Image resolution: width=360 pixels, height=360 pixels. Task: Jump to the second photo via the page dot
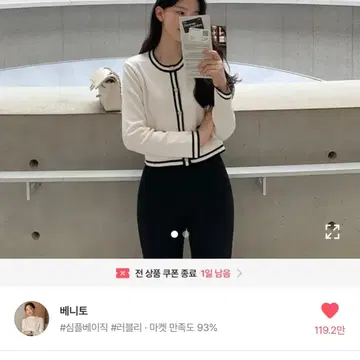(x=186, y=234)
